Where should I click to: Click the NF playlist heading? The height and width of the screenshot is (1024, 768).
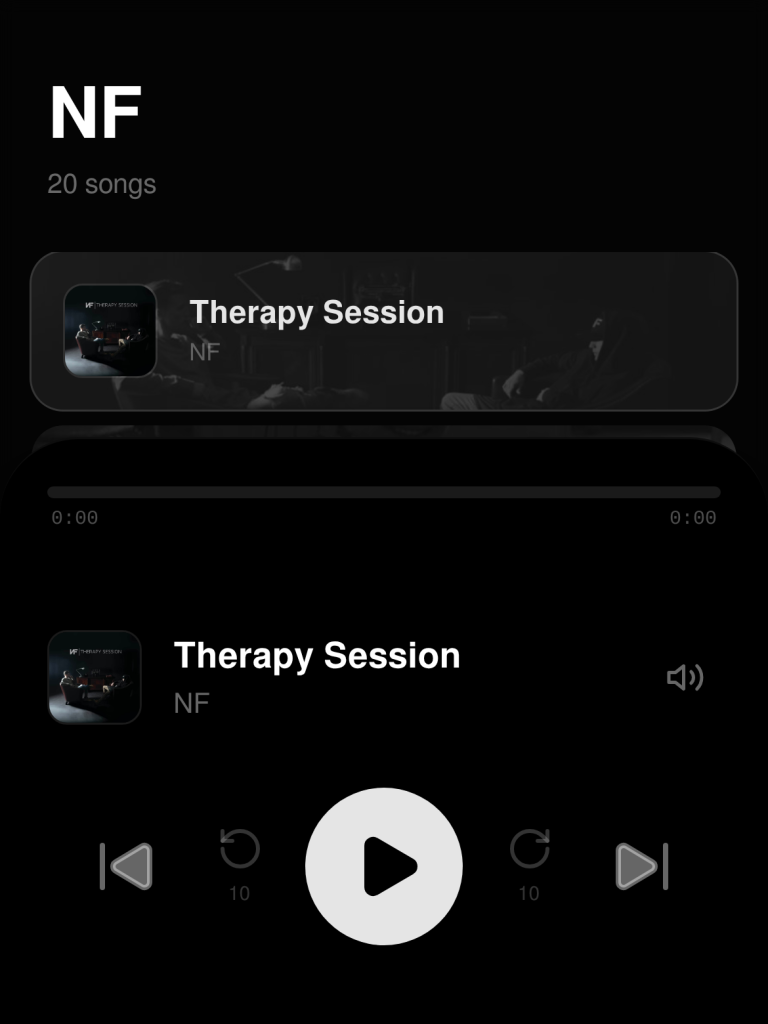click(x=96, y=110)
